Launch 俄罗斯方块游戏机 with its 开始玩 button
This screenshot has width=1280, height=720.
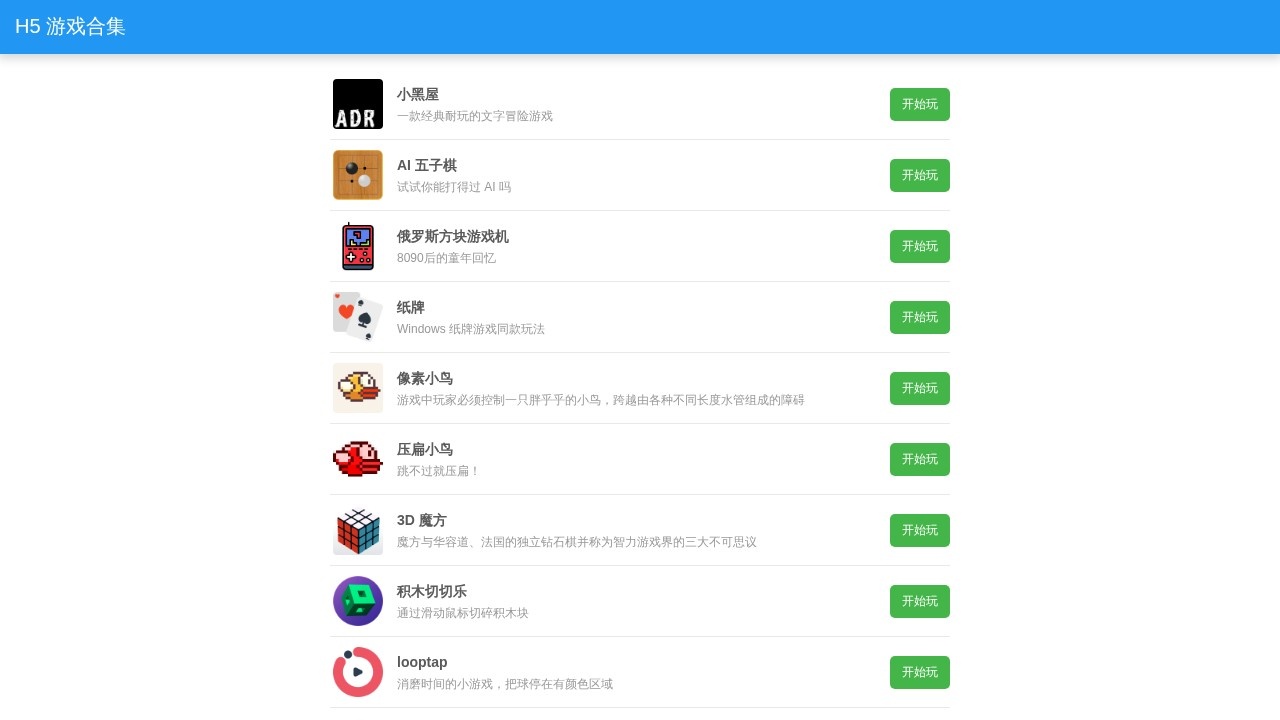click(x=919, y=246)
